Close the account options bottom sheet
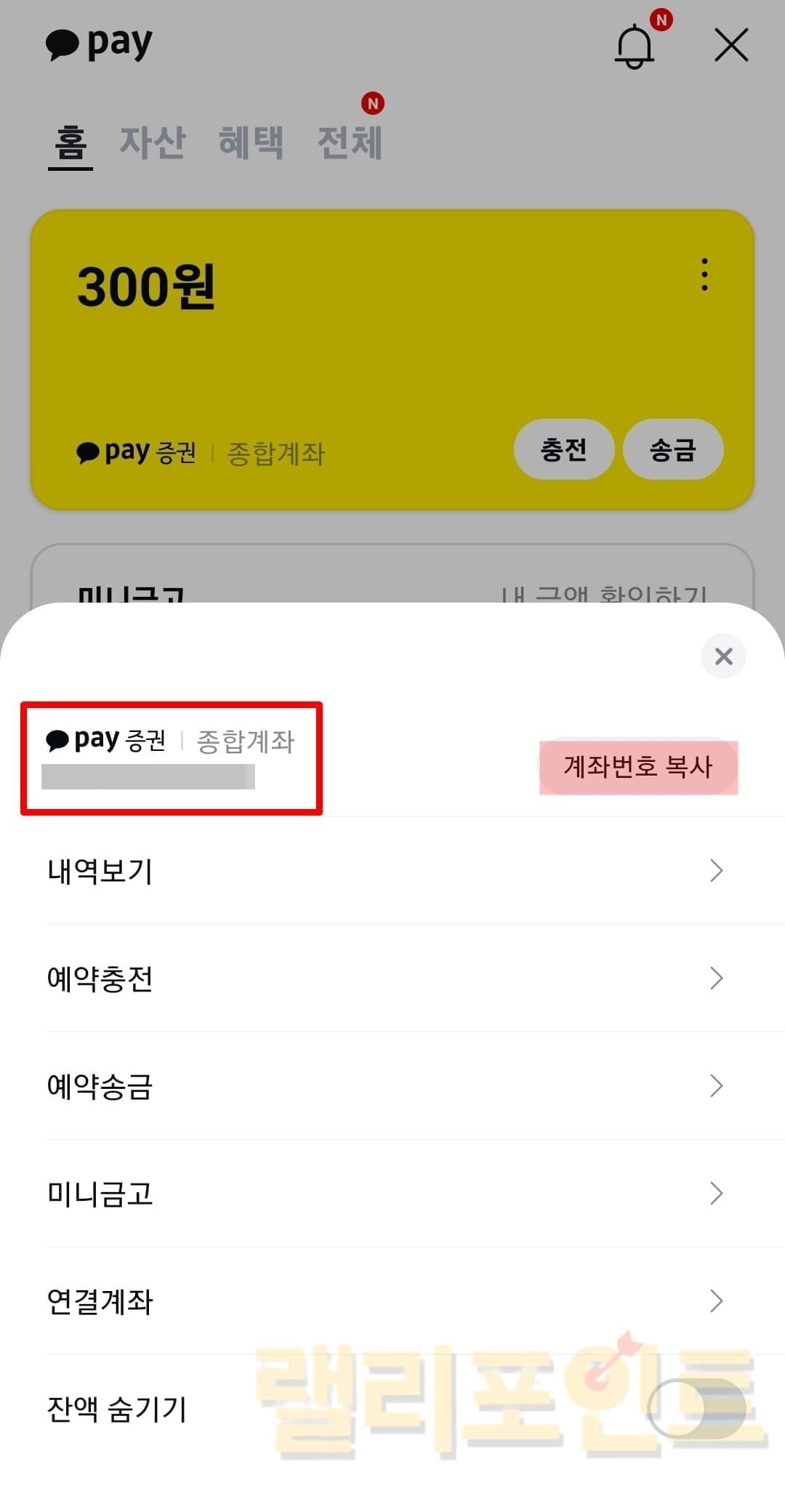This screenshot has width=785, height=1512. [x=723, y=656]
